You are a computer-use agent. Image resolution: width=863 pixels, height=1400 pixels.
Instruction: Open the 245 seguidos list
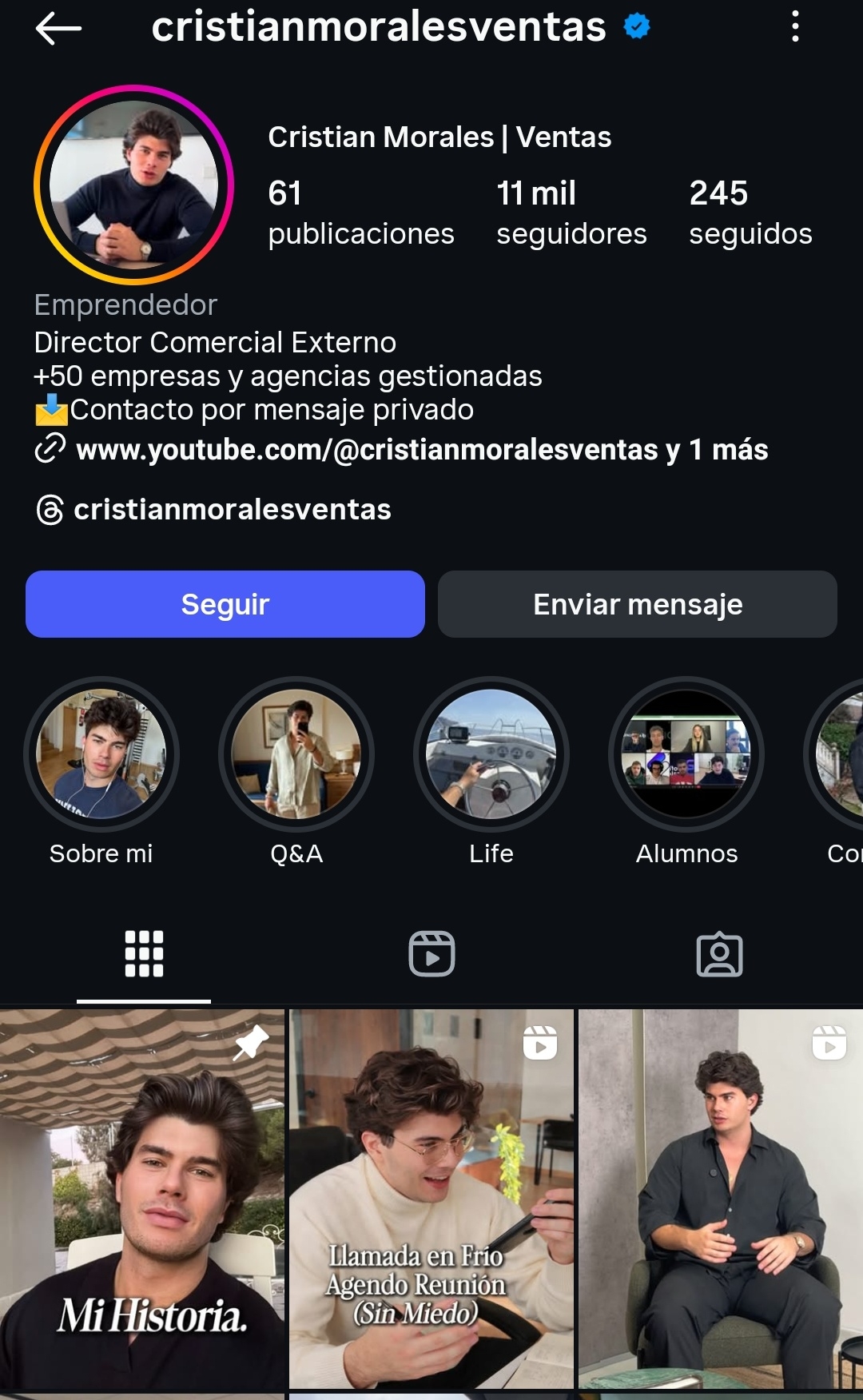(750, 213)
